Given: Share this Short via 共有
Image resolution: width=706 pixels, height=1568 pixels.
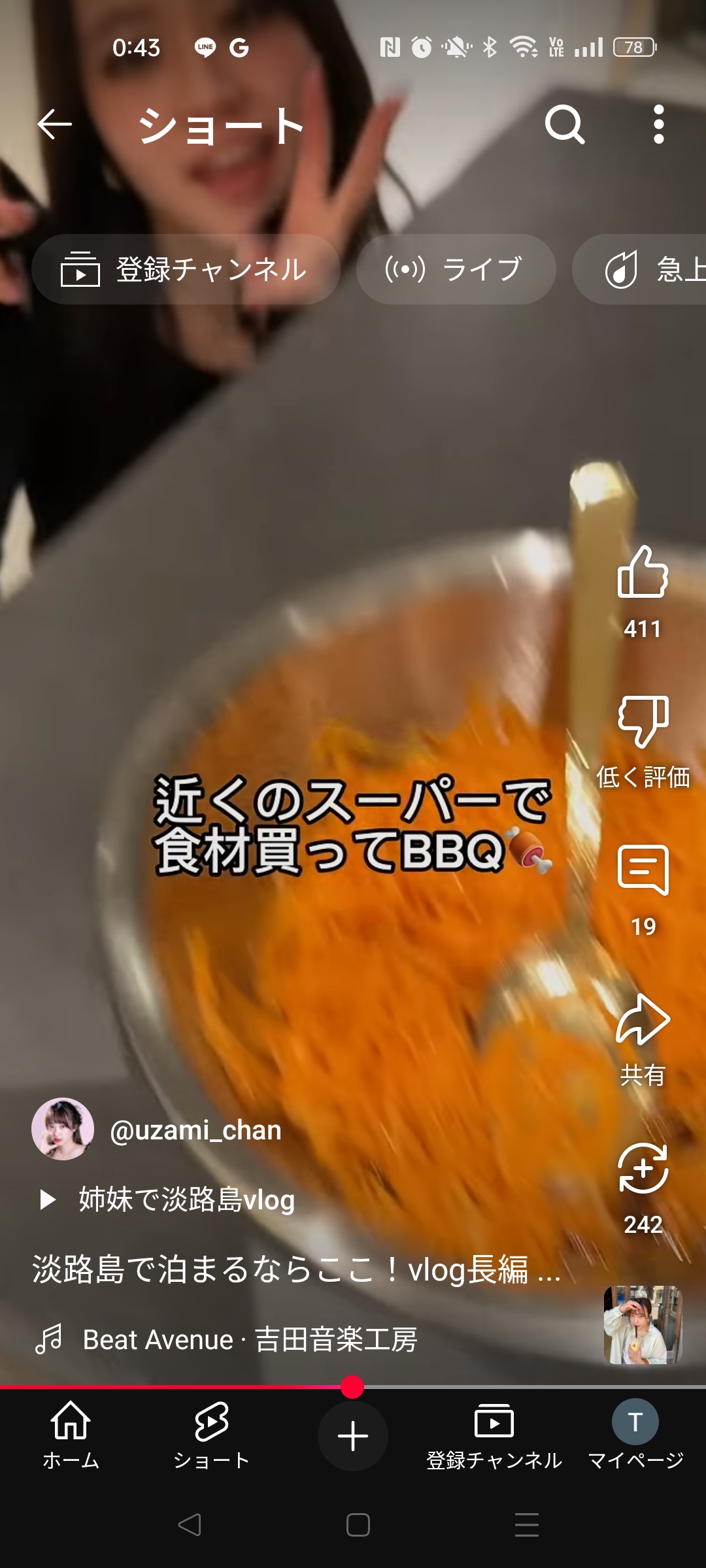Looking at the screenshot, I should 643,1040.
